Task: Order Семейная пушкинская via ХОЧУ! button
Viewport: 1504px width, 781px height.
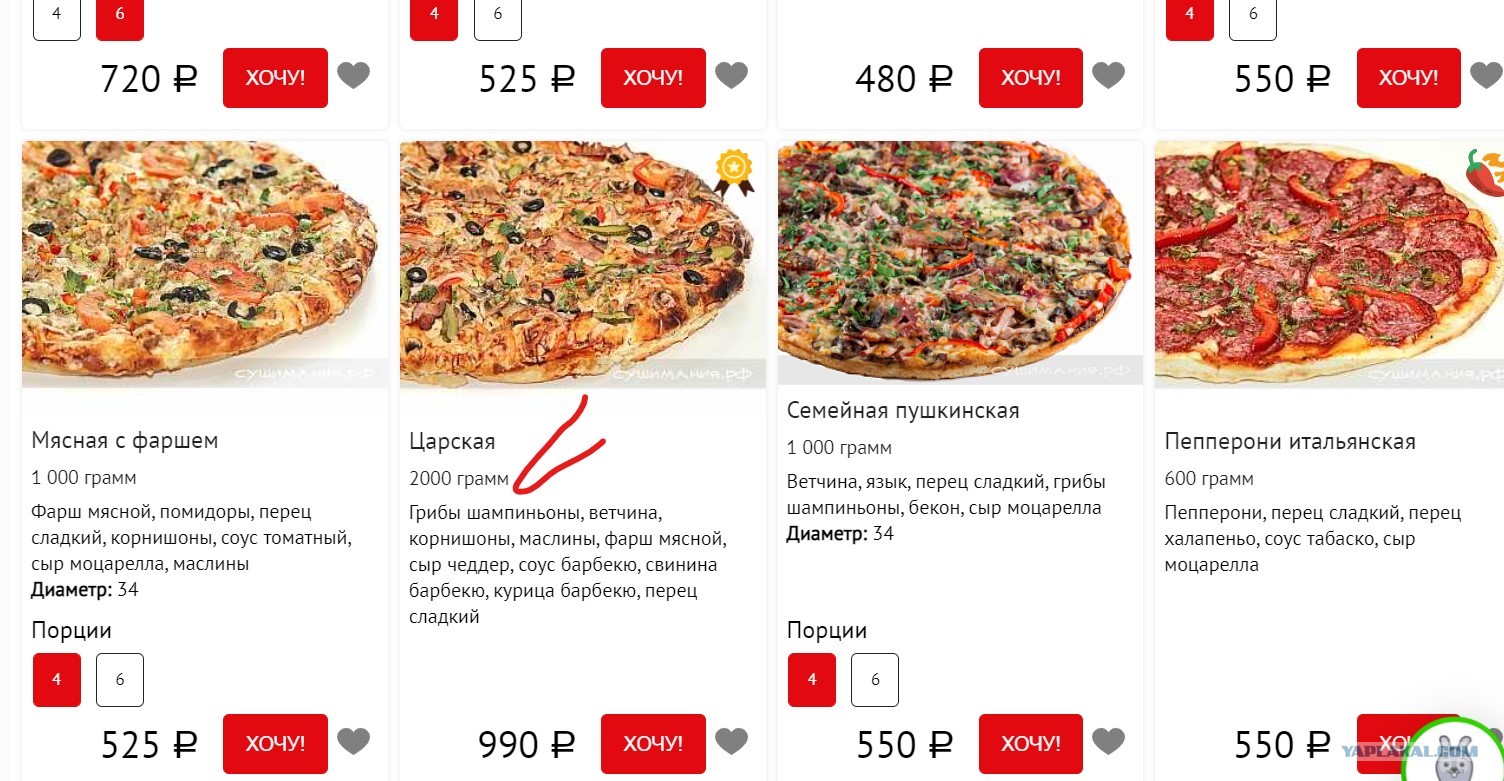Action: 1030,743
